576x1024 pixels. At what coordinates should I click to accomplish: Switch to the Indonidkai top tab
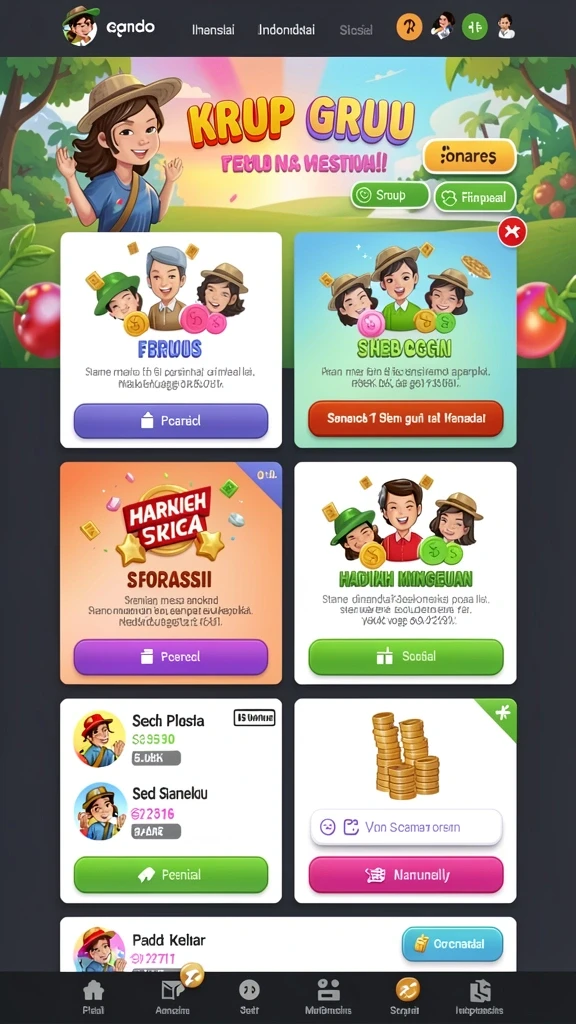point(286,29)
